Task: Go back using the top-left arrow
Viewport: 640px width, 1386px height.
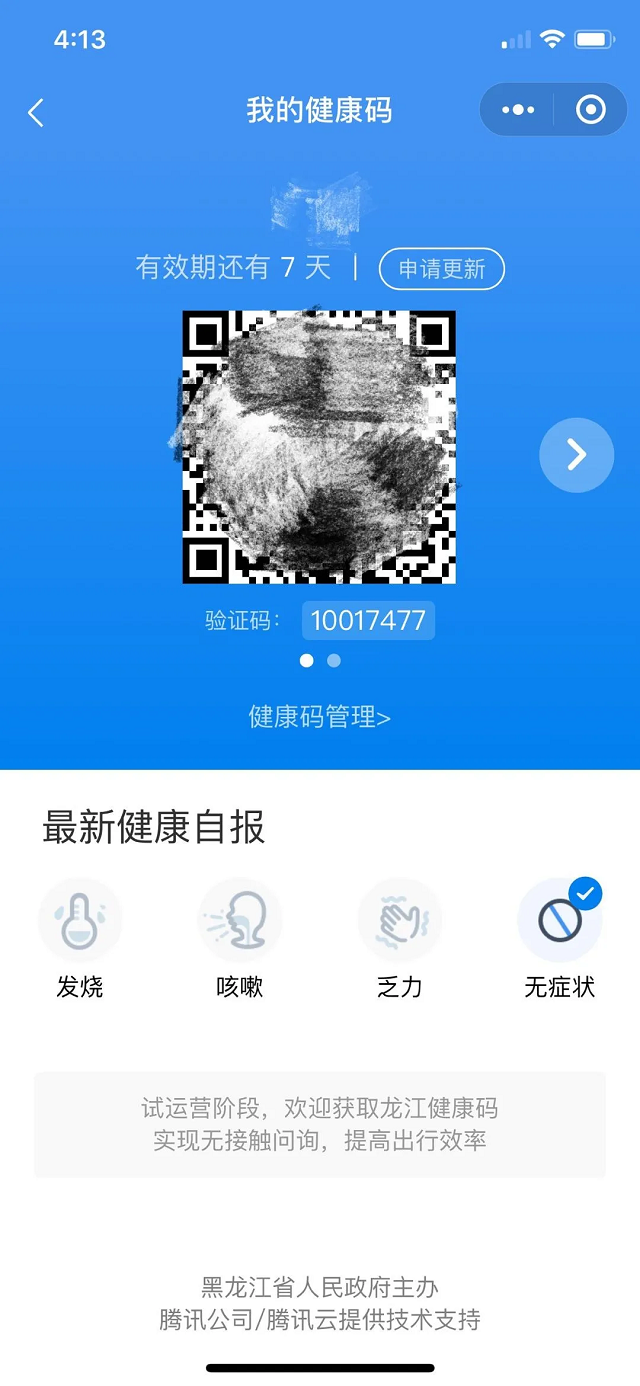Action: coord(36,112)
